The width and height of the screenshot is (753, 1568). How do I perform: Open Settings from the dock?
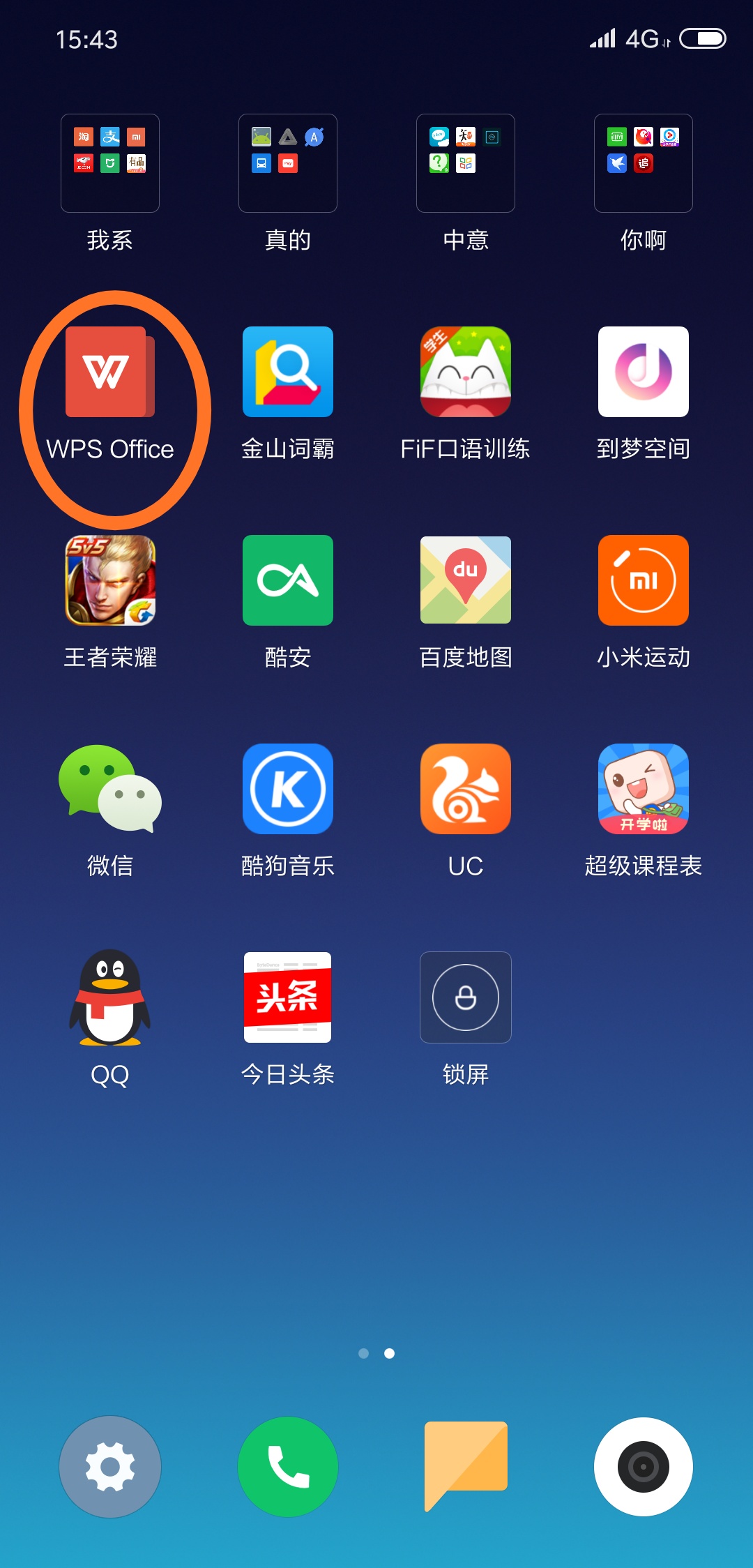pyautogui.click(x=109, y=1466)
